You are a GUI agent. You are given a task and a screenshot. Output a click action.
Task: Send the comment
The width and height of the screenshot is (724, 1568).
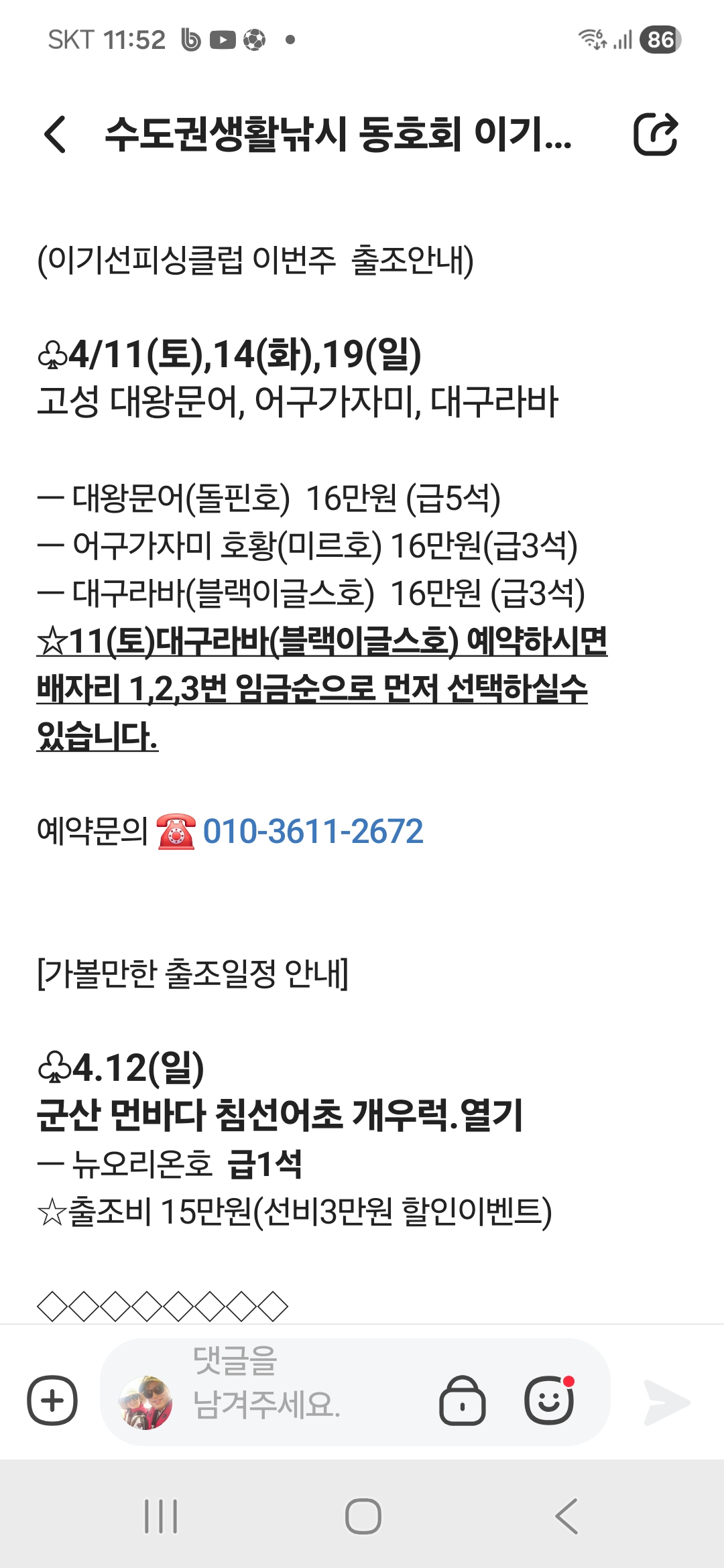click(x=666, y=1402)
